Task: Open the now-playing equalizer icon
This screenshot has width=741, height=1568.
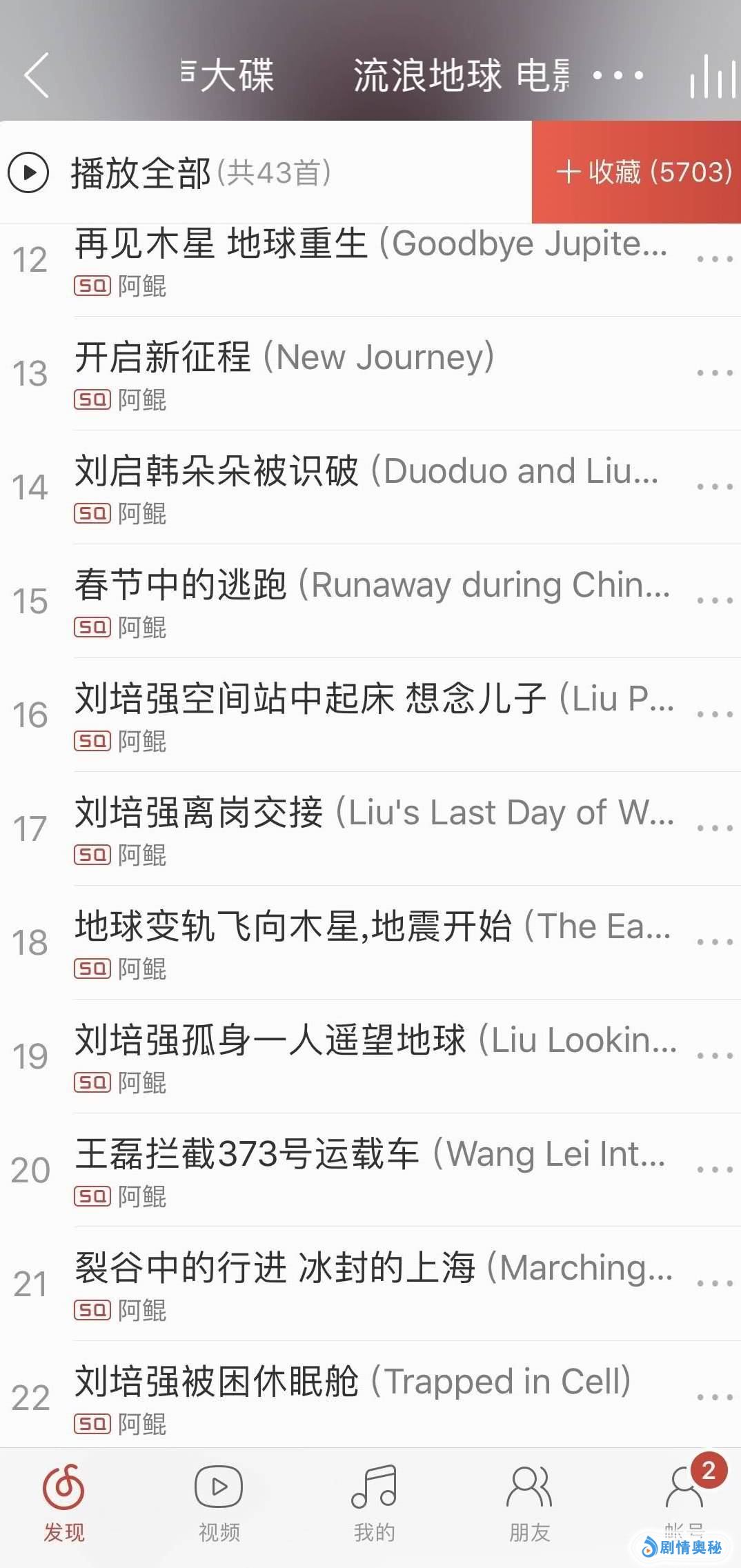Action: 712,76
